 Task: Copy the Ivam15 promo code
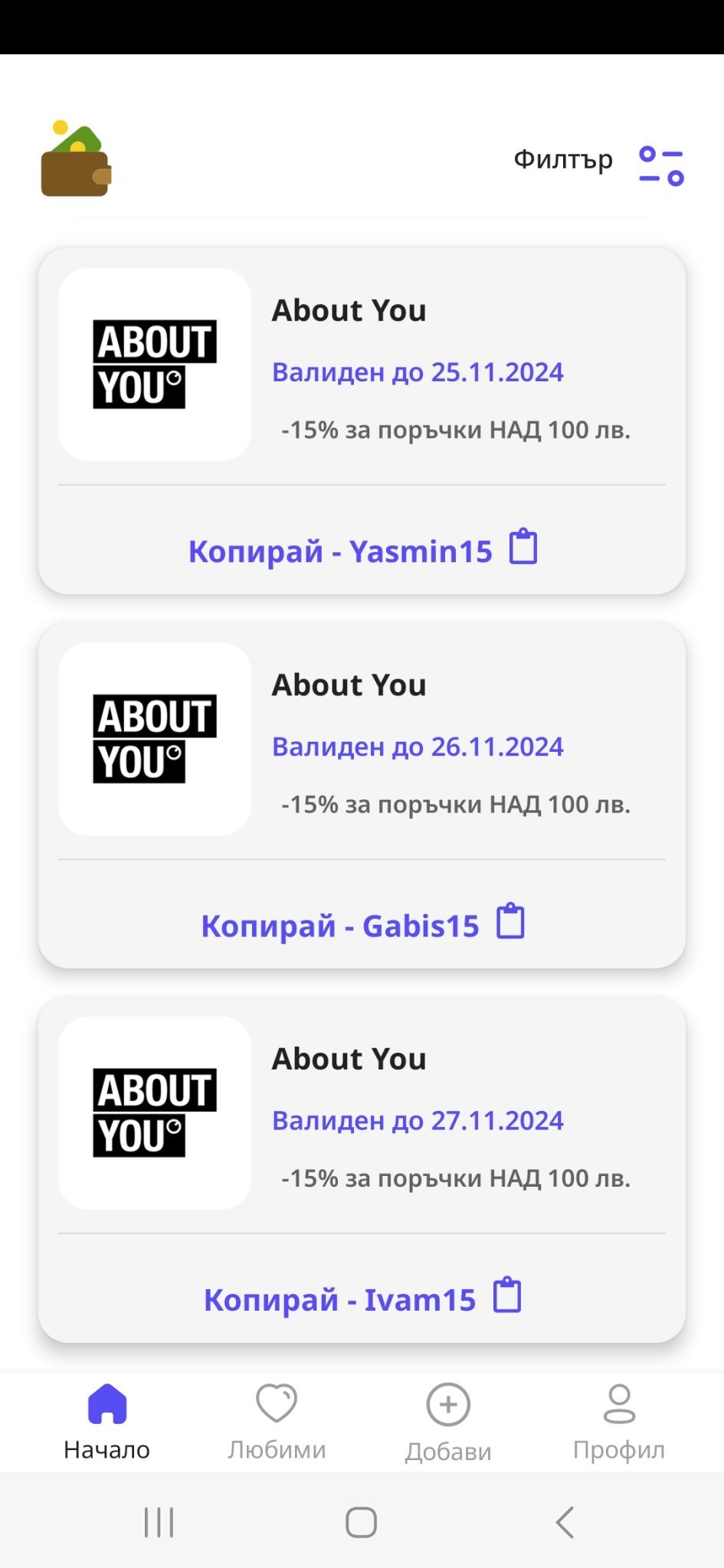pyautogui.click(x=362, y=1298)
